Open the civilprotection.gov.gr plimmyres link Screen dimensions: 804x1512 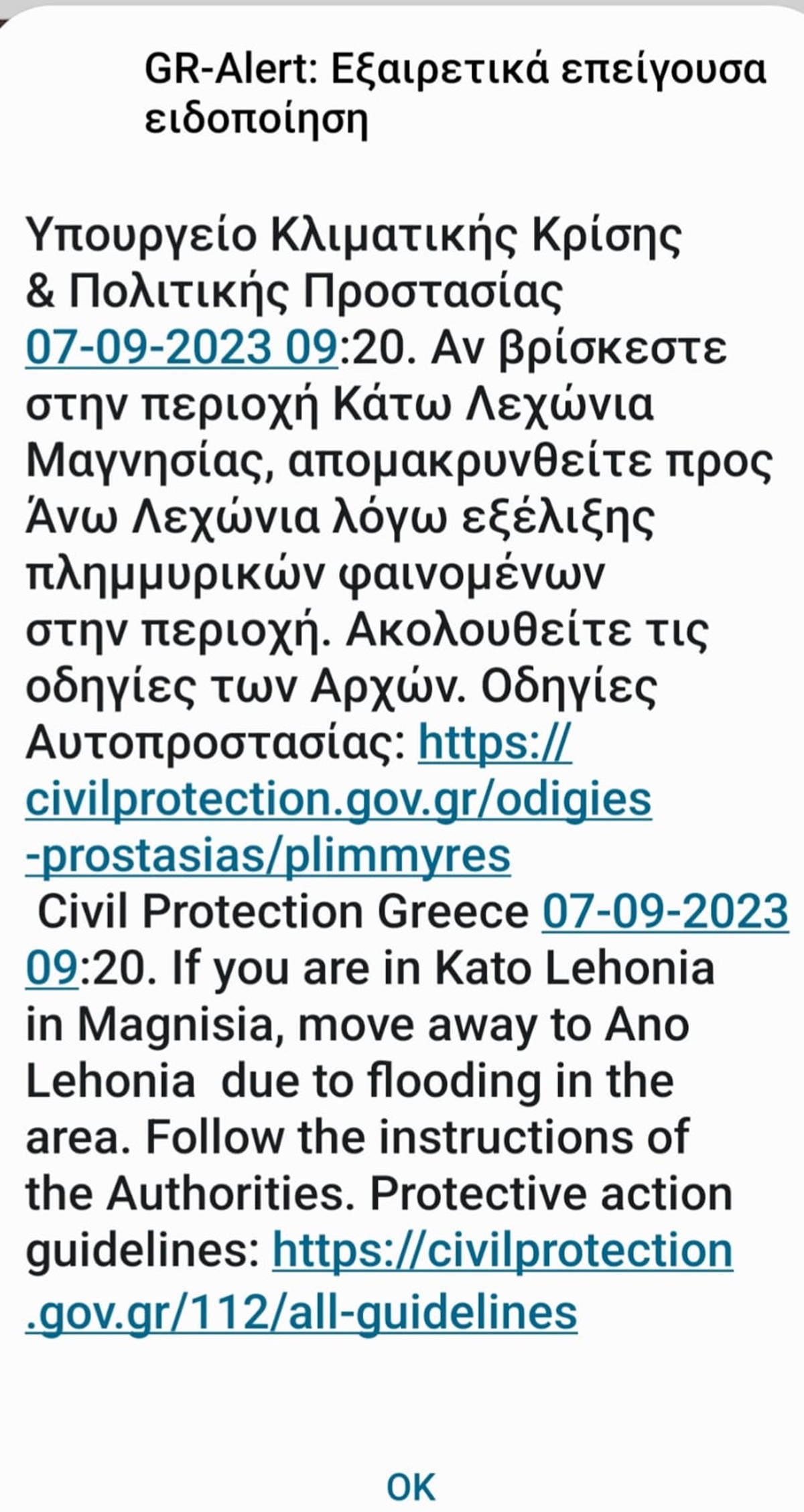pos(338,799)
